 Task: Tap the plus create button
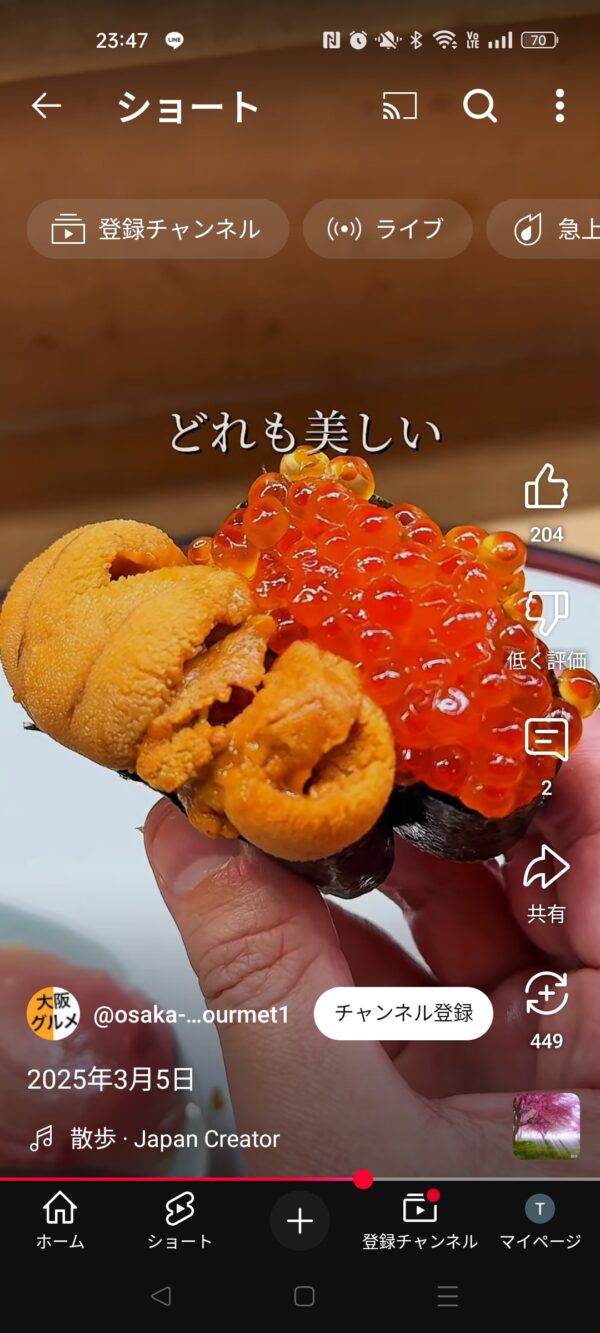[300, 1221]
